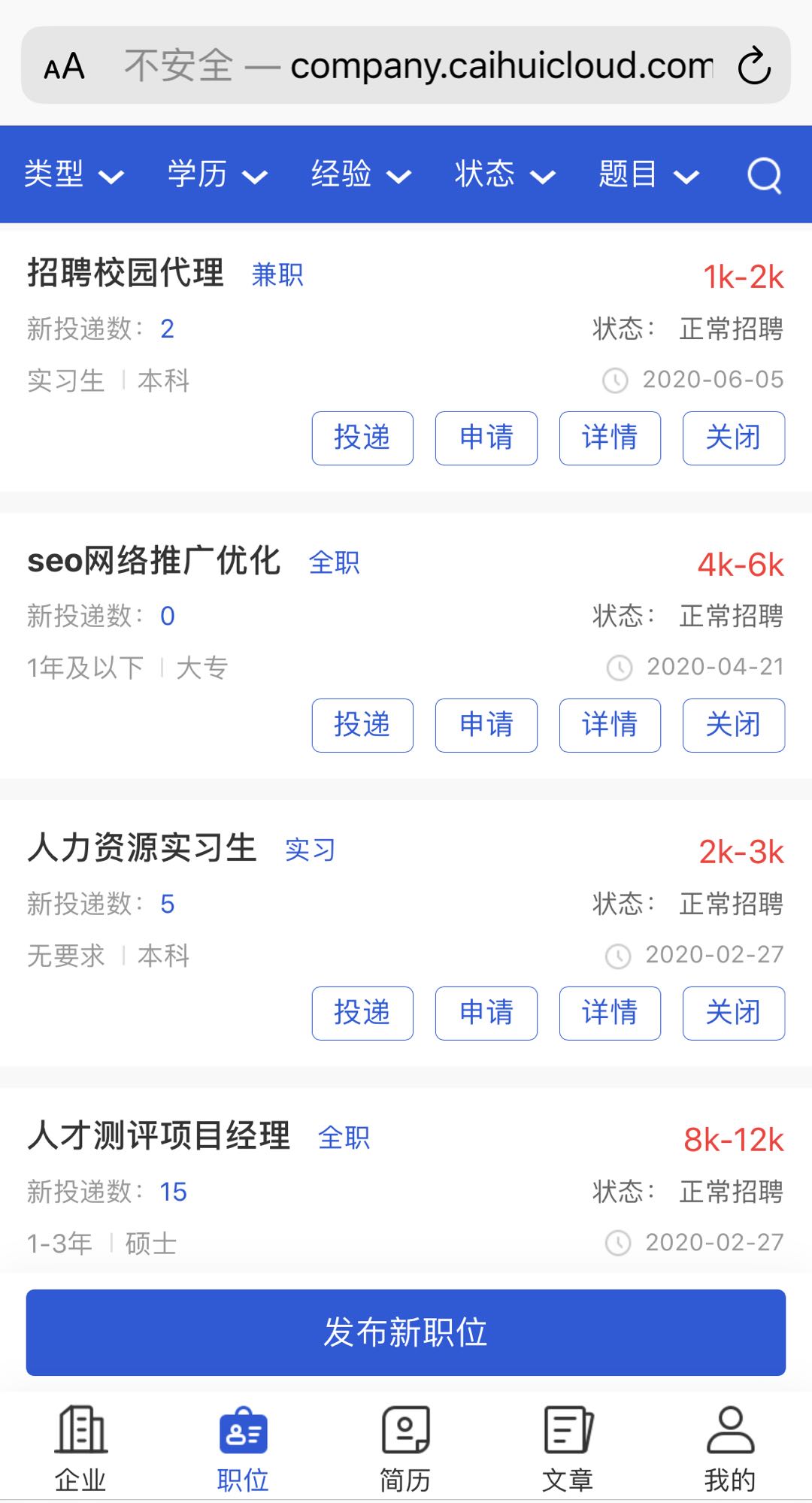The height and width of the screenshot is (1503, 812).
Task: Open the AA text size menu
Action: coord(65,66)
